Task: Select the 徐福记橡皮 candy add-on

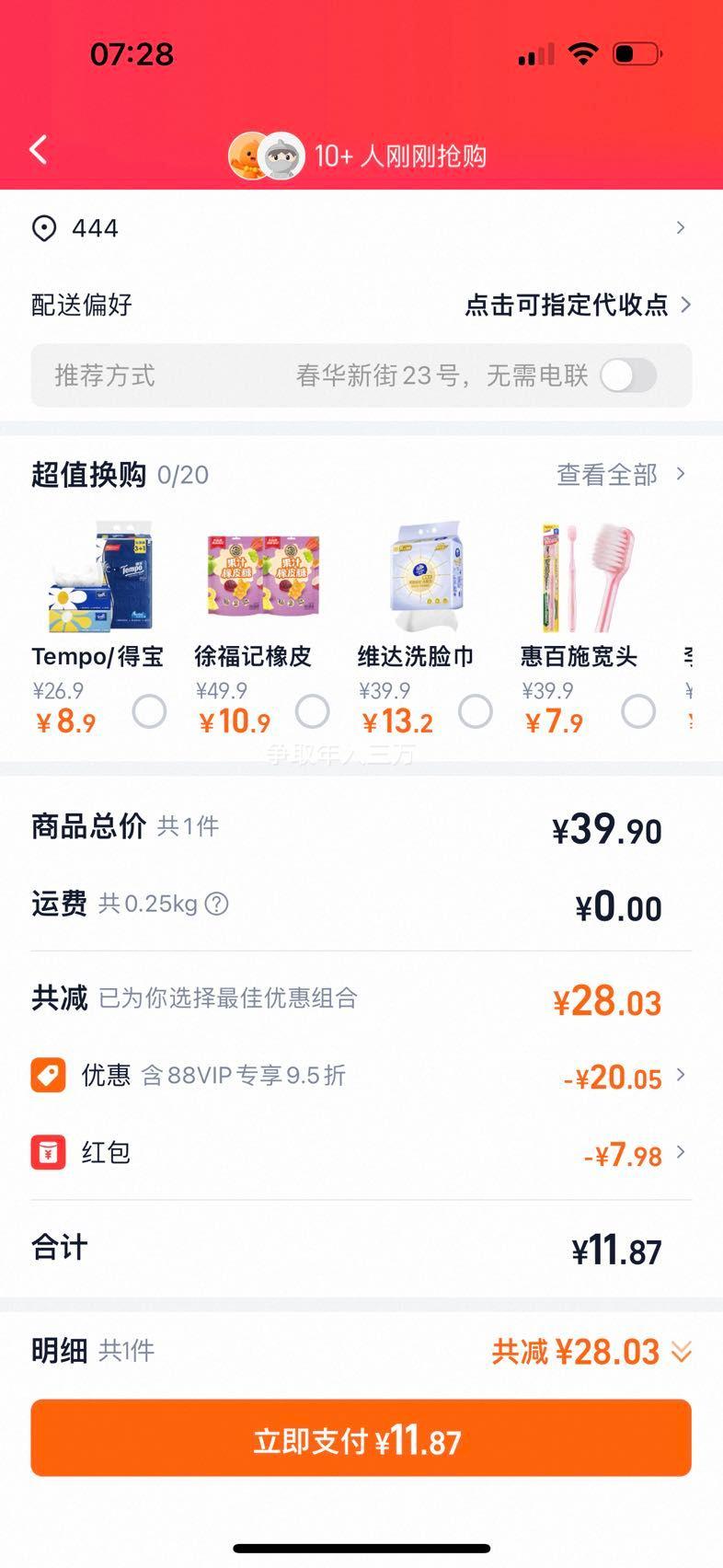Action: 312,711
